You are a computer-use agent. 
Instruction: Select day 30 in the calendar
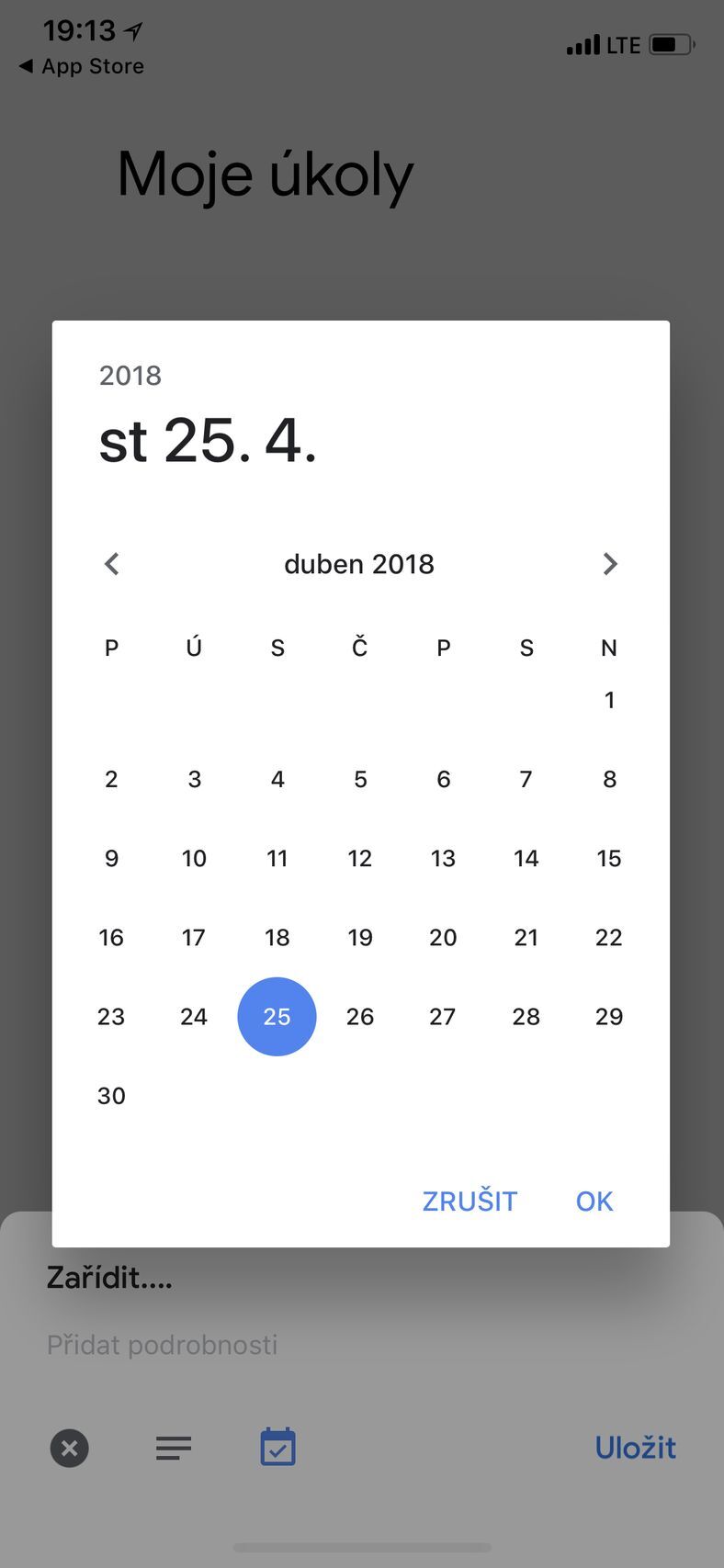point(111,1095)
